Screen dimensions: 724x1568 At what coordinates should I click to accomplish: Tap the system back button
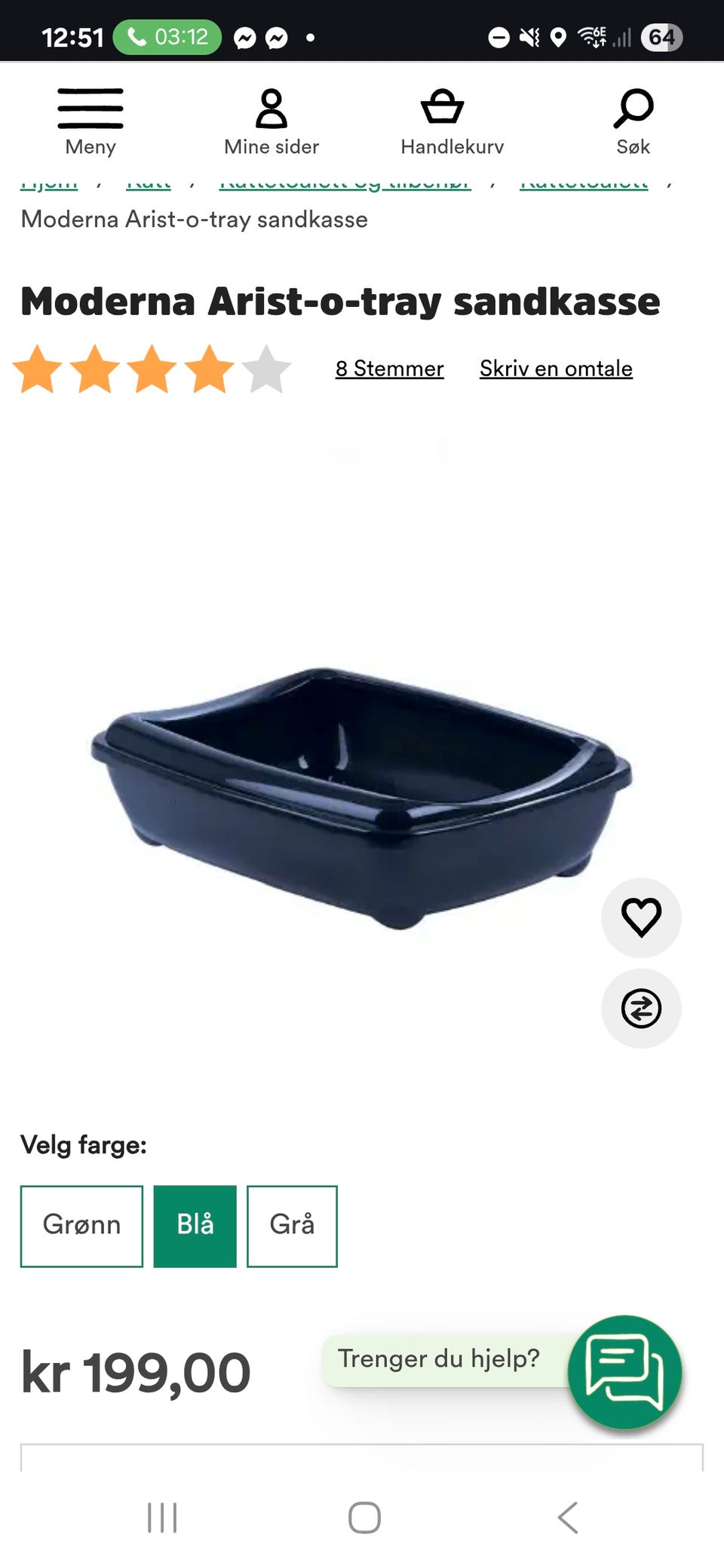568,1517
